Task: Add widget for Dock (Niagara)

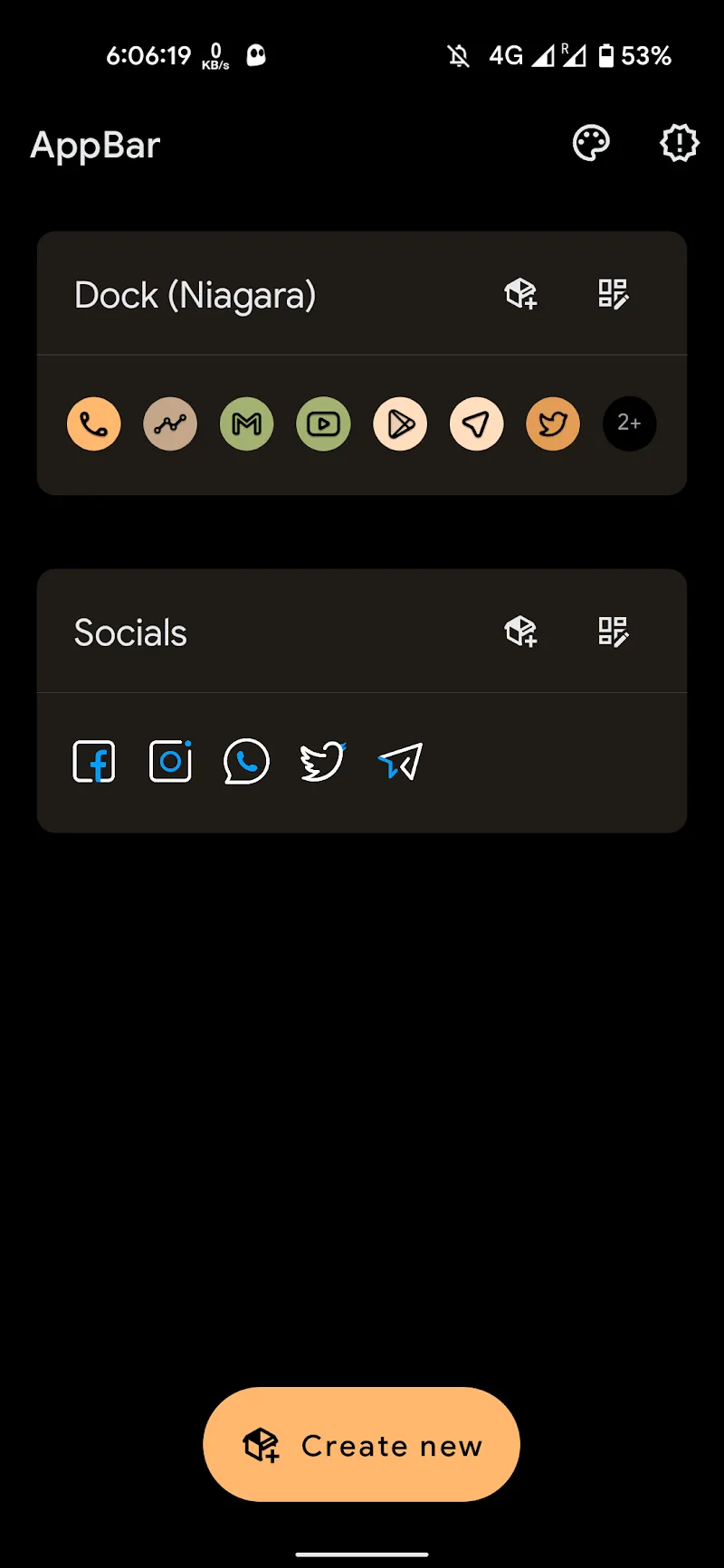Action: pos(521,294)
